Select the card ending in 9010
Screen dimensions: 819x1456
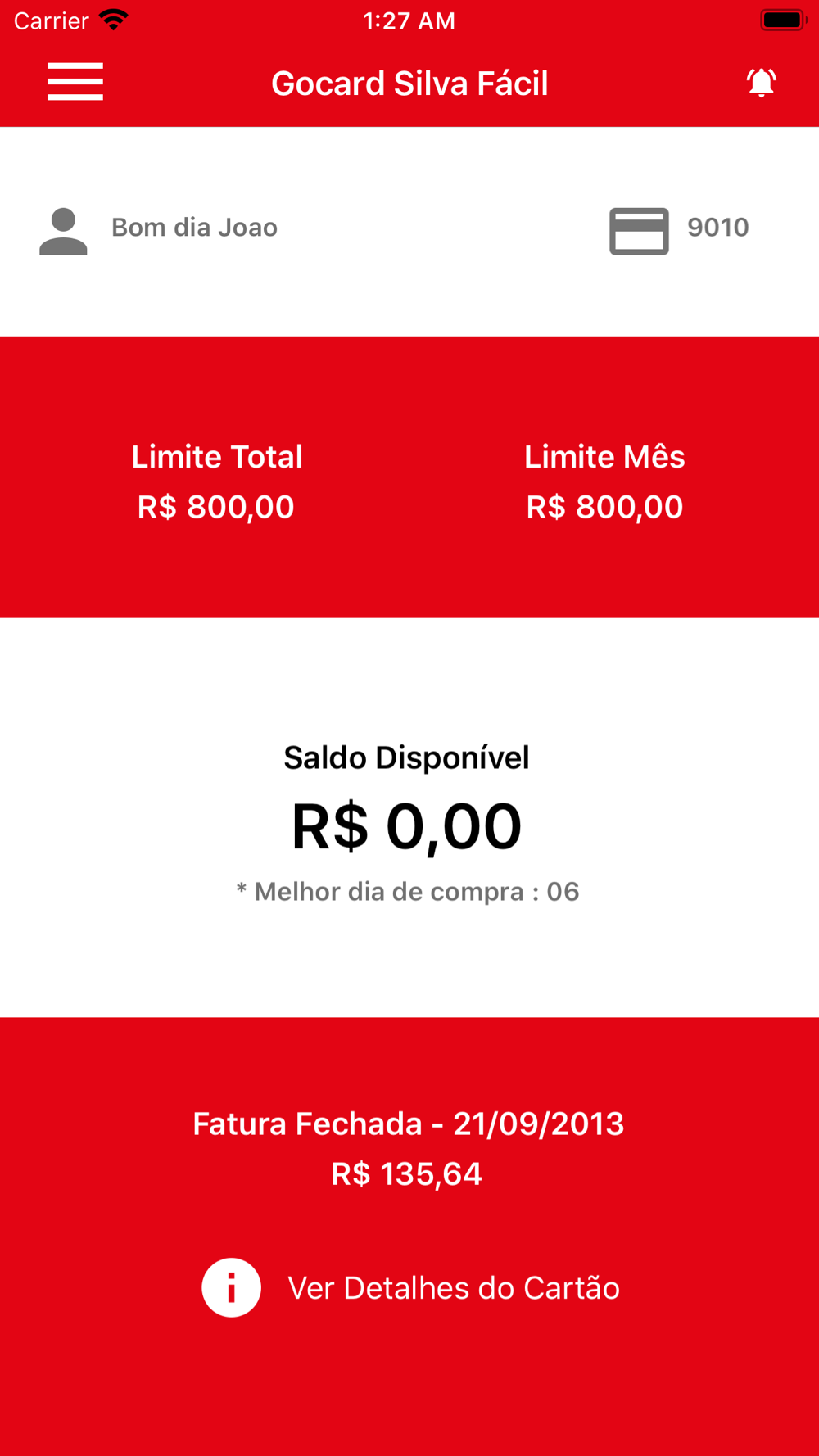click(679, 231)
